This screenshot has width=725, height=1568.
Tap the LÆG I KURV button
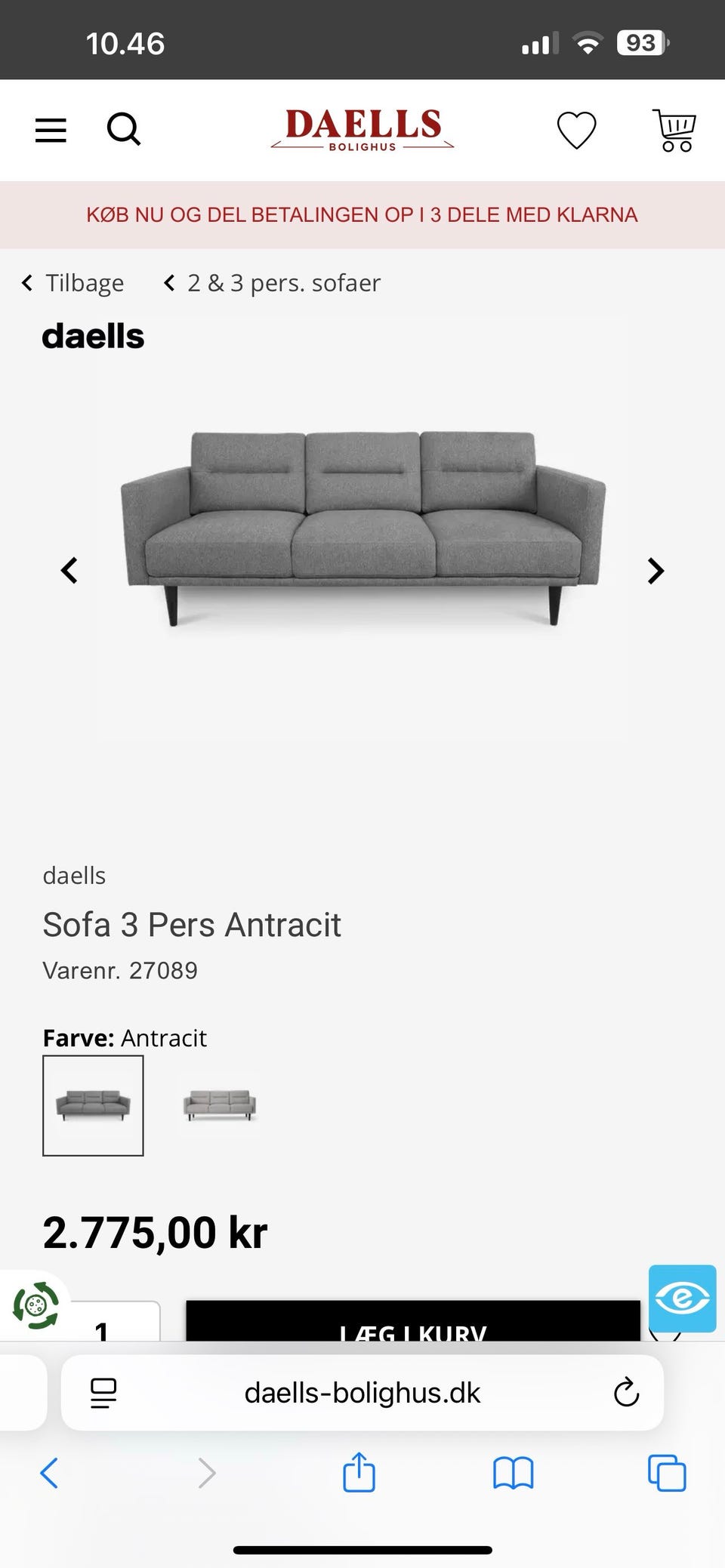[413, 1320]
